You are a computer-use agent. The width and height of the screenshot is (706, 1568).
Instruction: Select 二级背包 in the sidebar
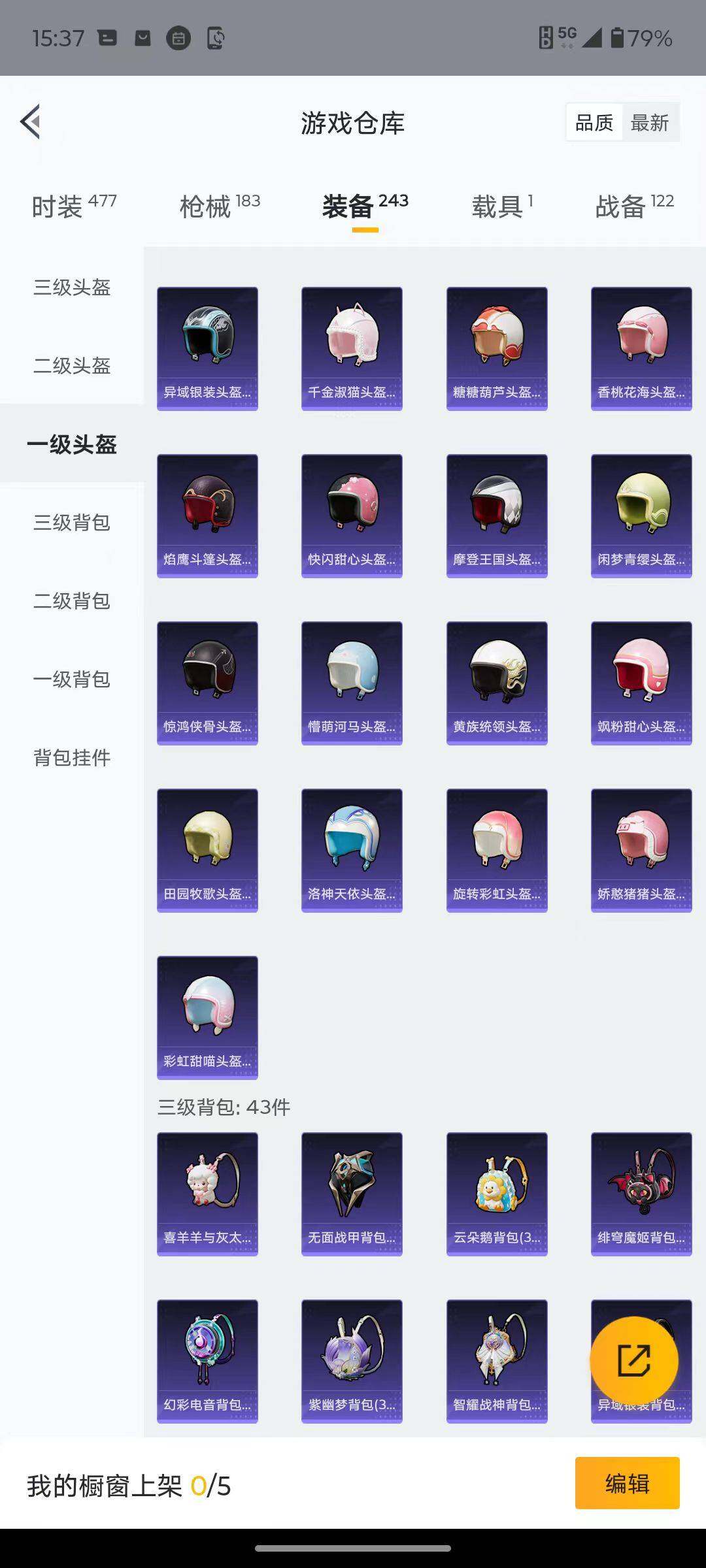72,601
